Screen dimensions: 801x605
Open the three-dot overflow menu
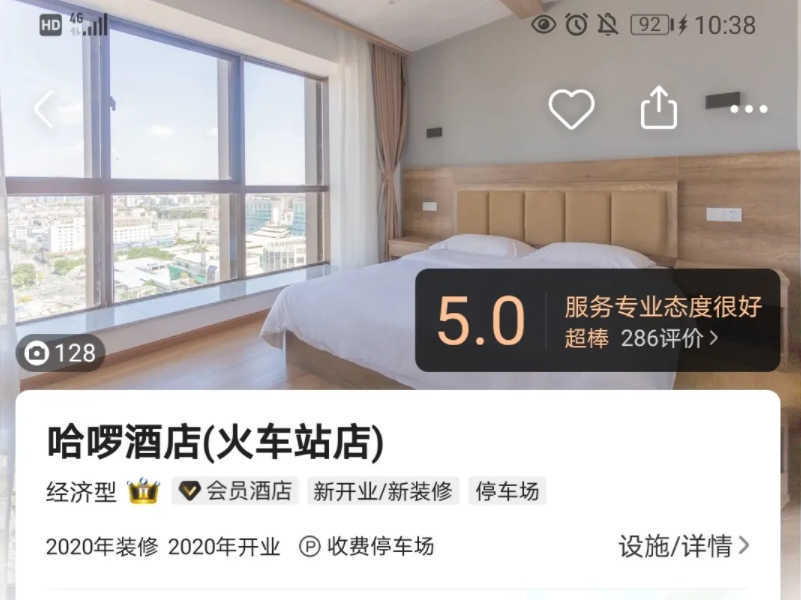747,110
